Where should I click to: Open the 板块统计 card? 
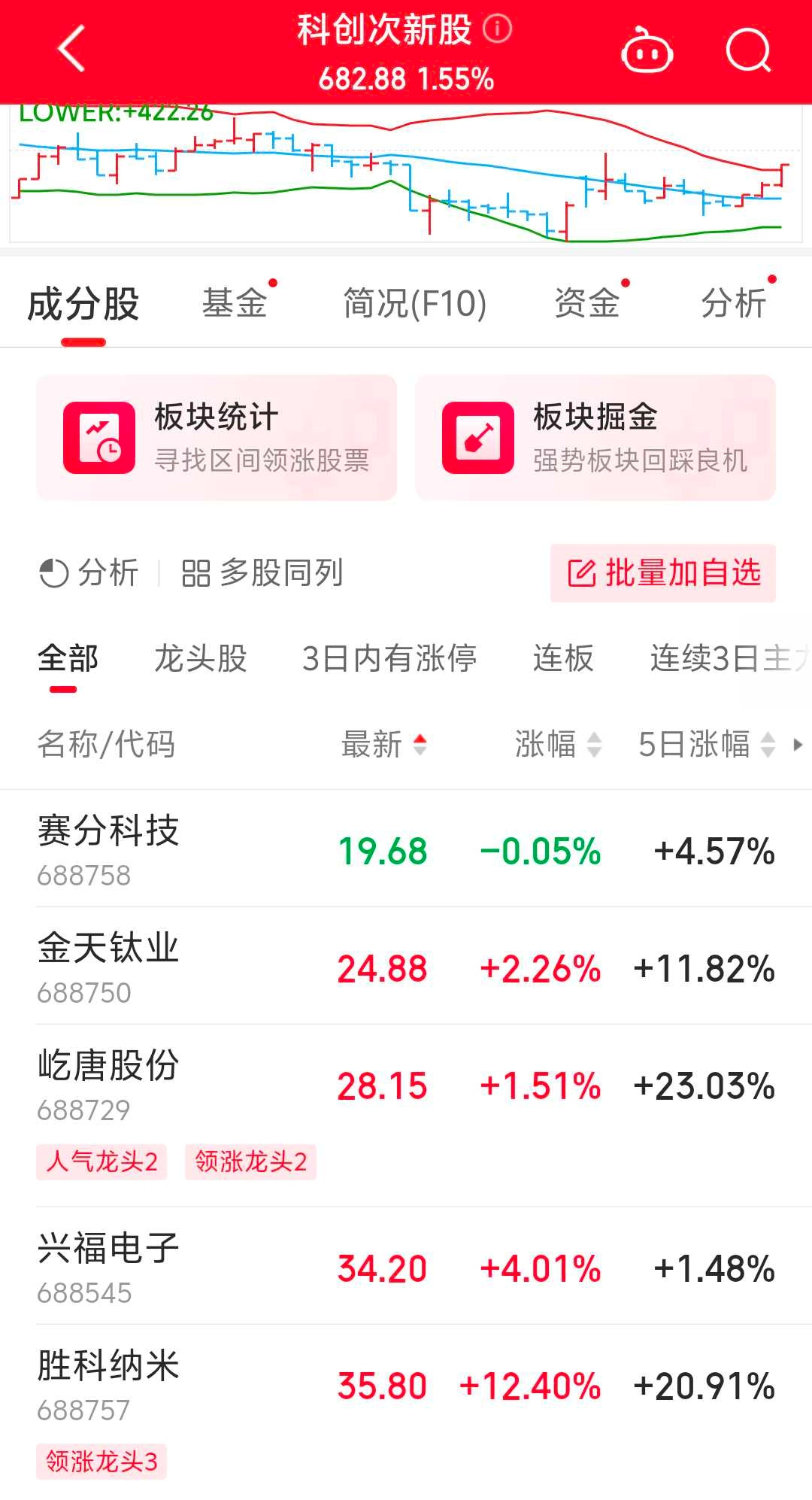pyautogui.click(x=217, y=437)
